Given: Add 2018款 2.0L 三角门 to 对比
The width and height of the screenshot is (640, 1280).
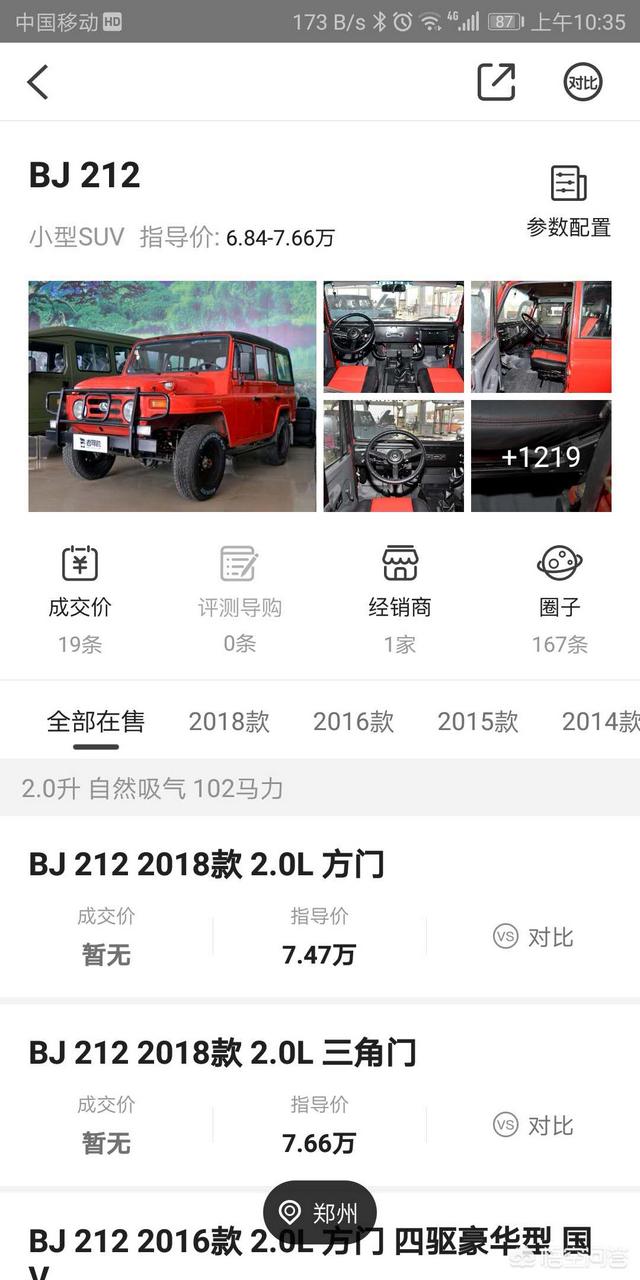Looking at the screenshot, I should point(534,1125).
